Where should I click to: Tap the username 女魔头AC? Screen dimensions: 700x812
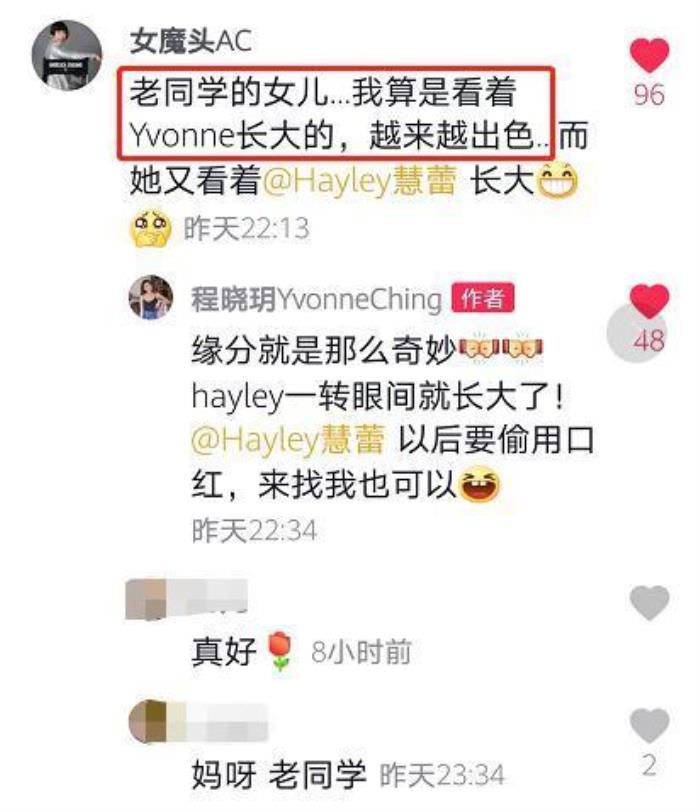pos(190,41)
